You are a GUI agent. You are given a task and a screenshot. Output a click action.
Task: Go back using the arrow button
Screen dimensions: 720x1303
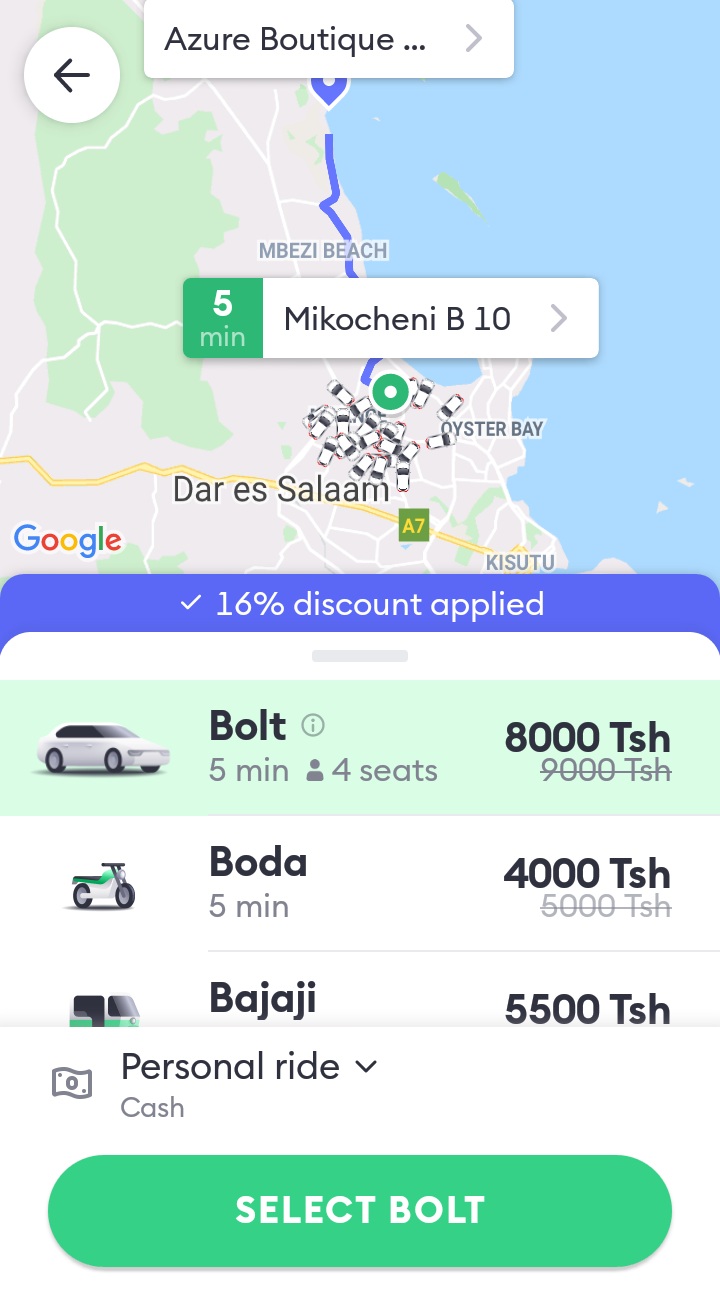click(x=72, y=75)
